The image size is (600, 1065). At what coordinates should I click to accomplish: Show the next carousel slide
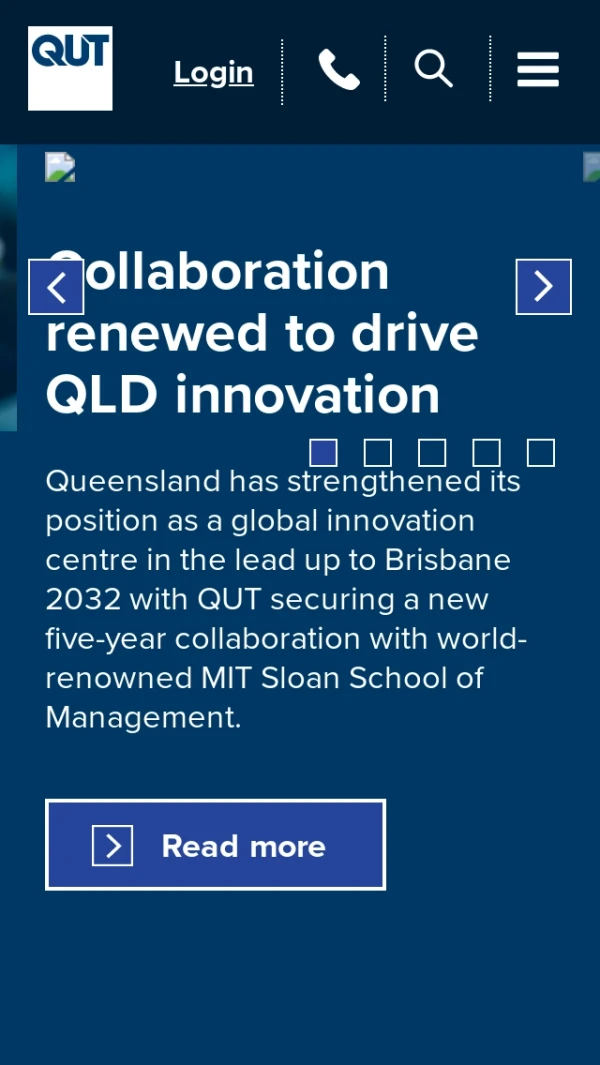pos(543,287)
